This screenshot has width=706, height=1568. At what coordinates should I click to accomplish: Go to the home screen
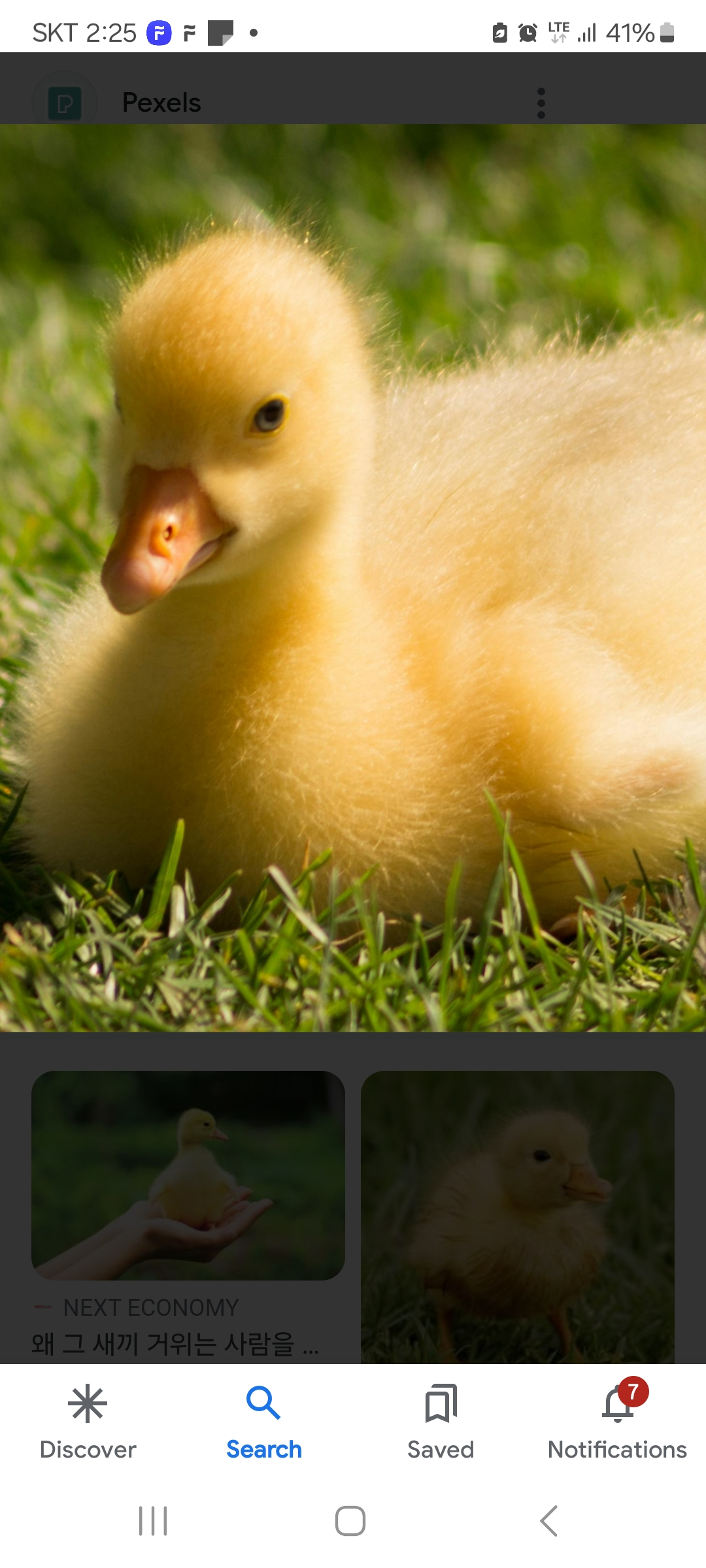[350, 1521]
